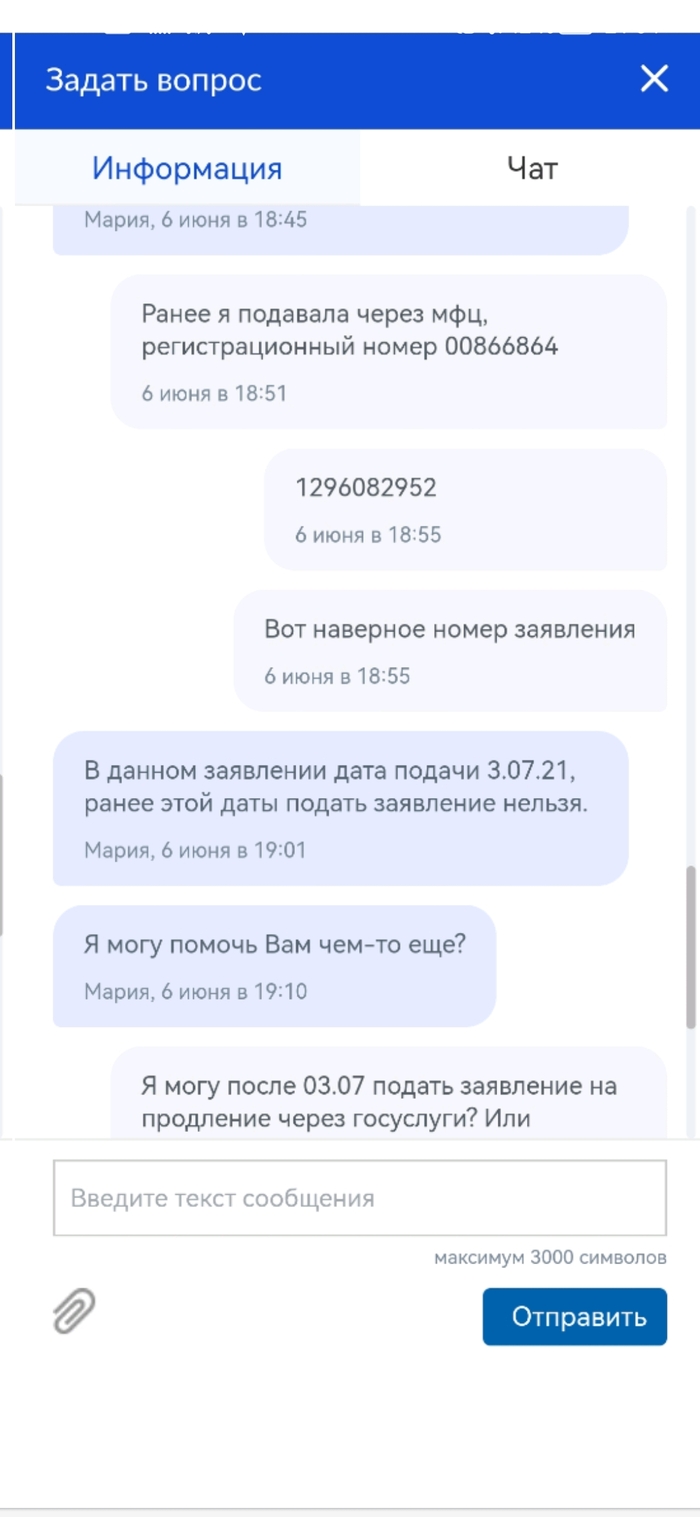Image resolution: width=700 pixels, height=1517 pixels.
Task: Close the Задать вопрос dialog
Action: pos(654,79)
